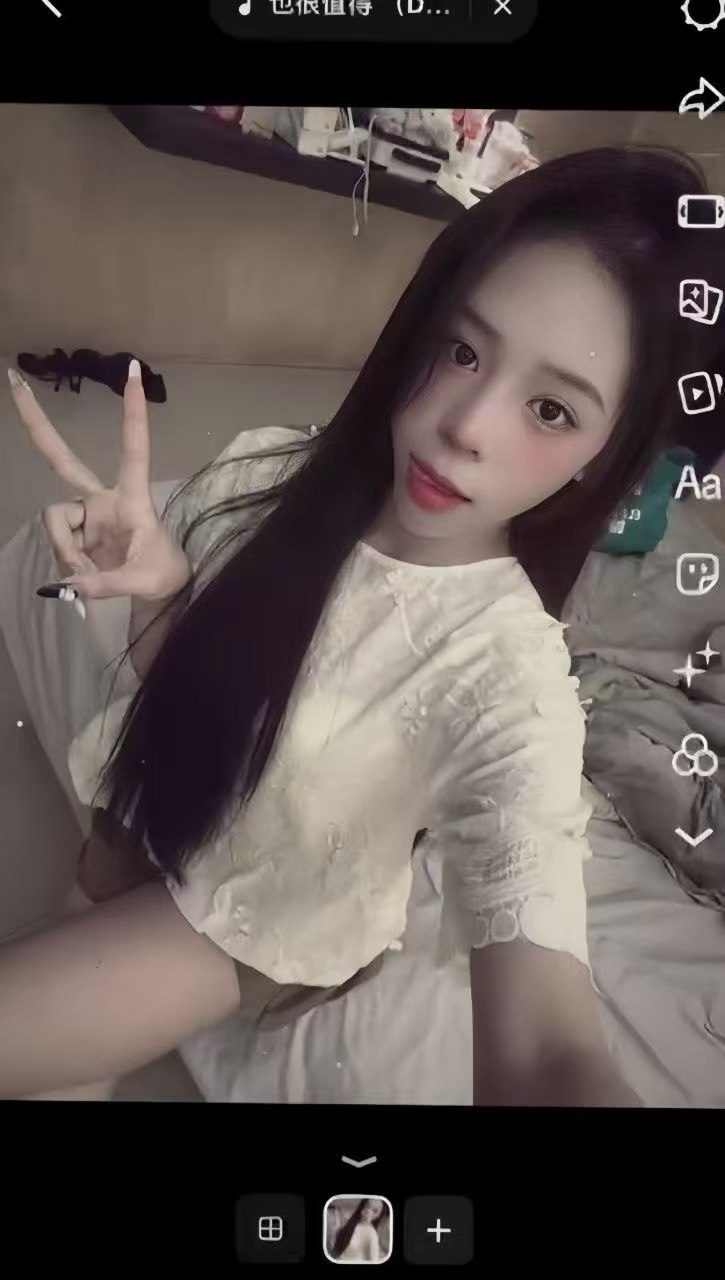Open the stickers panel

click(x=698, y=574)
